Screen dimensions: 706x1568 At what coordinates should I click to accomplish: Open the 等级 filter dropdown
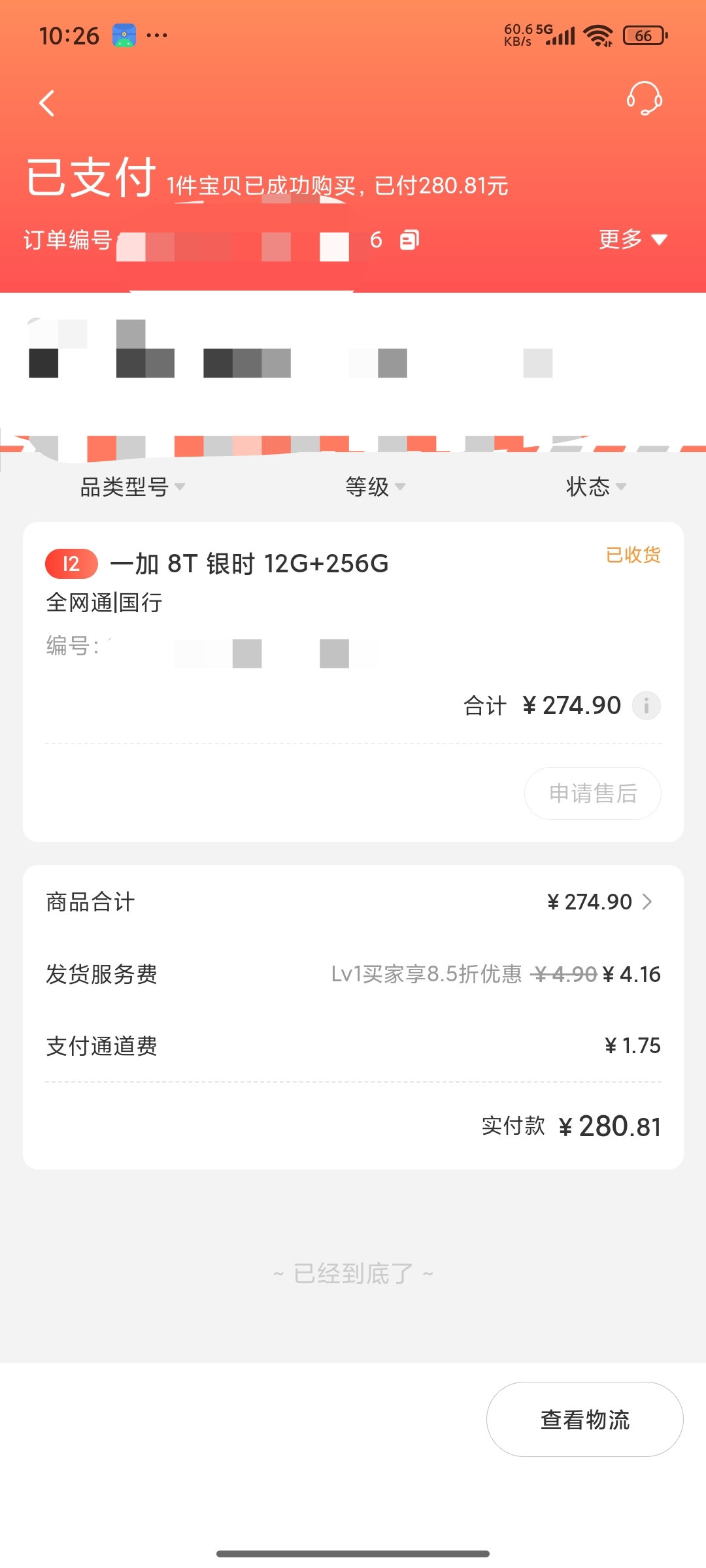375,487
